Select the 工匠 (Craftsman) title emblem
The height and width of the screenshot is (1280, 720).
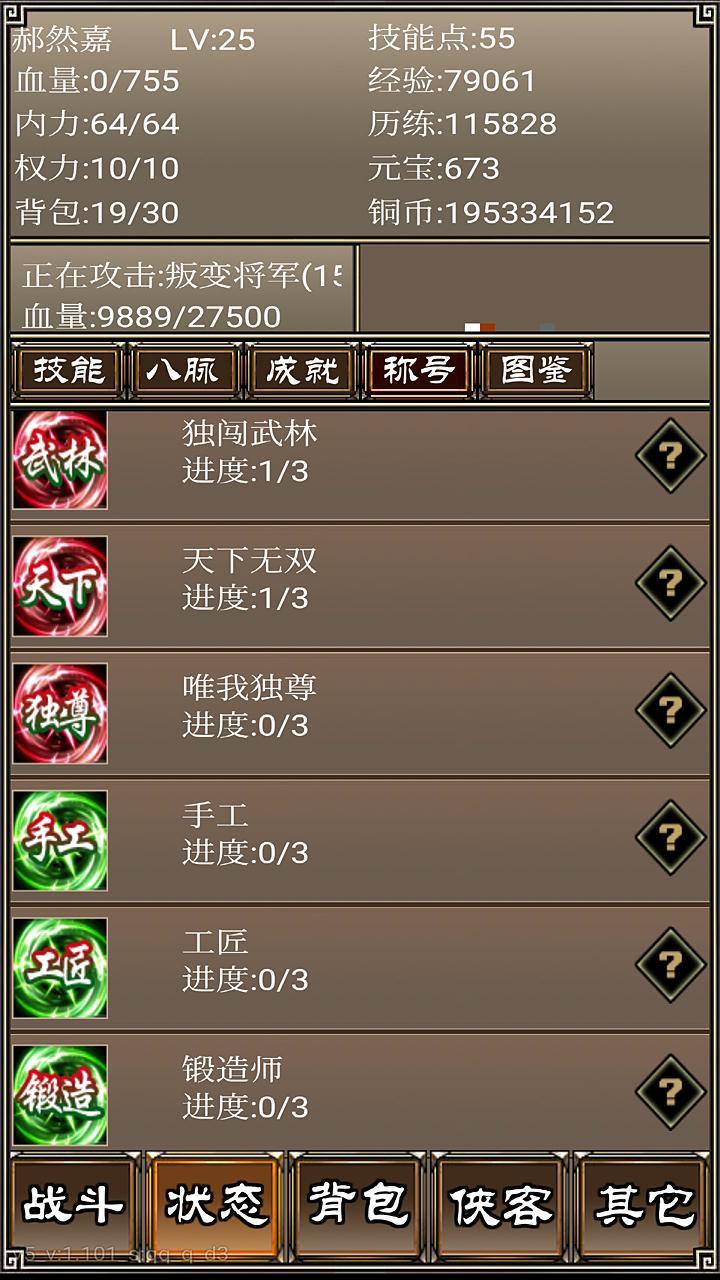click(62, 969)
